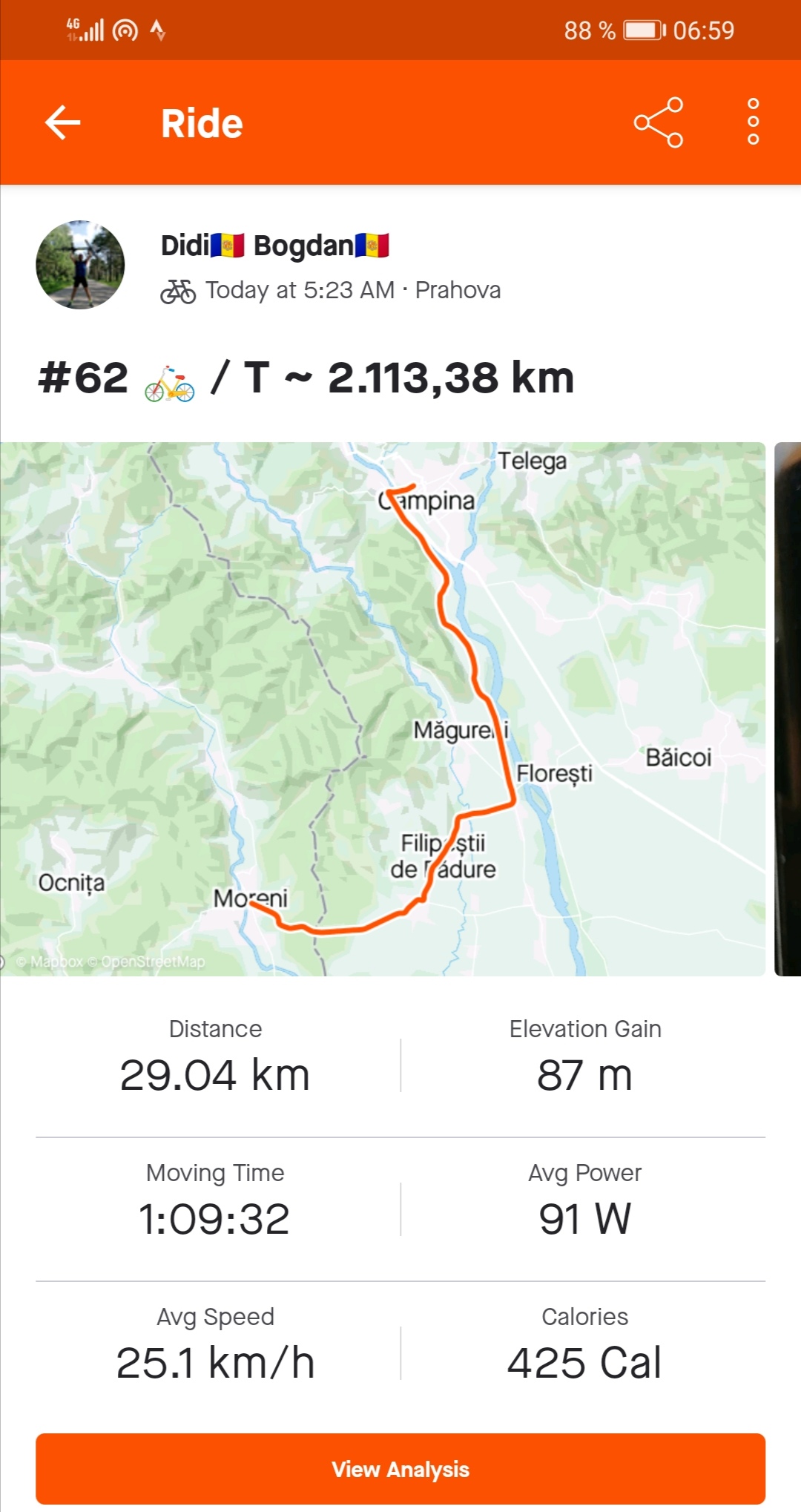Open the three-dot overflow menu
Image resolution: width=801 pixels, height=1512 pixels.
tap(753, 122)
